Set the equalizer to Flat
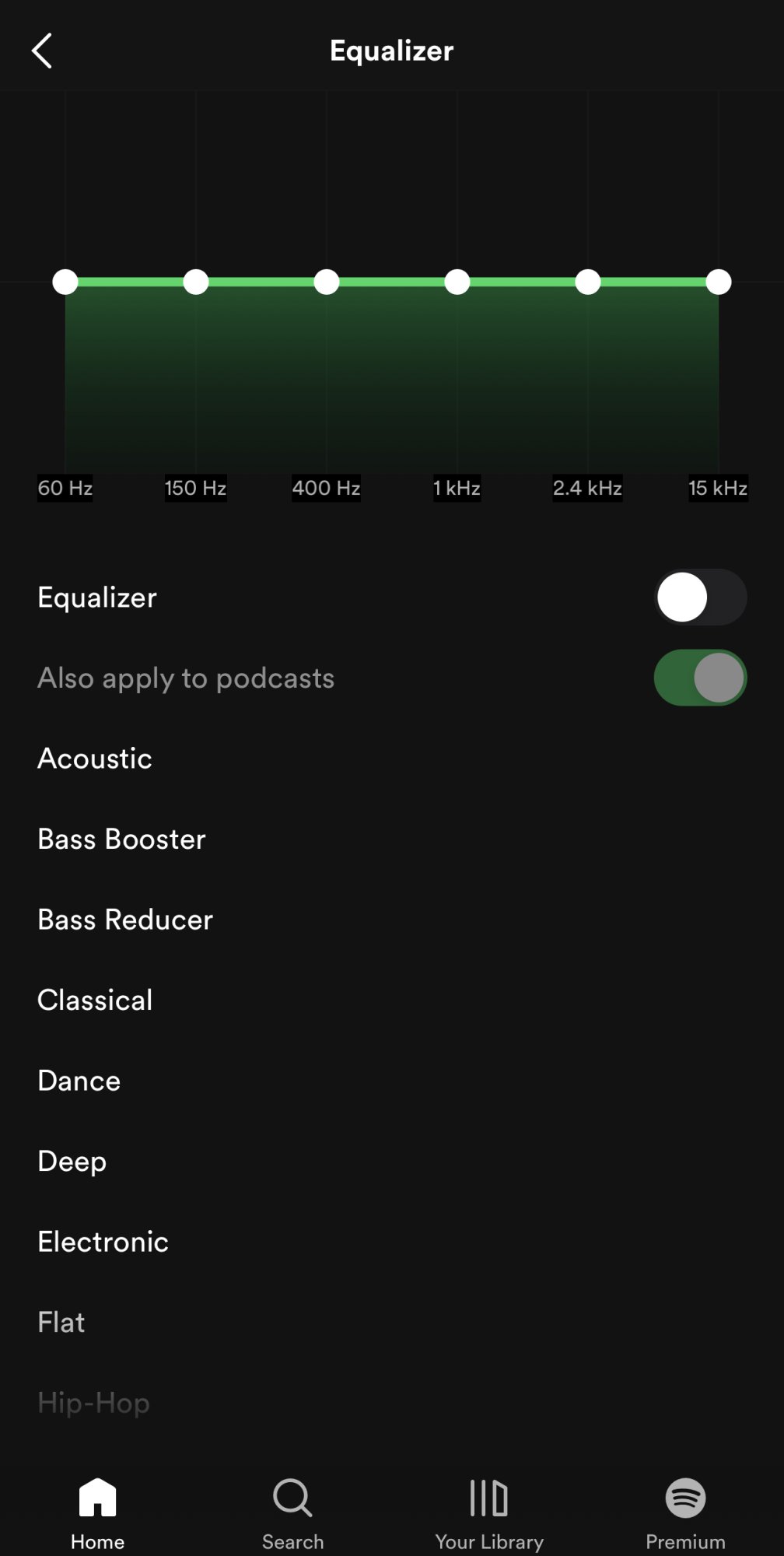This screenshot has height=1556, width=784. 61,1323
